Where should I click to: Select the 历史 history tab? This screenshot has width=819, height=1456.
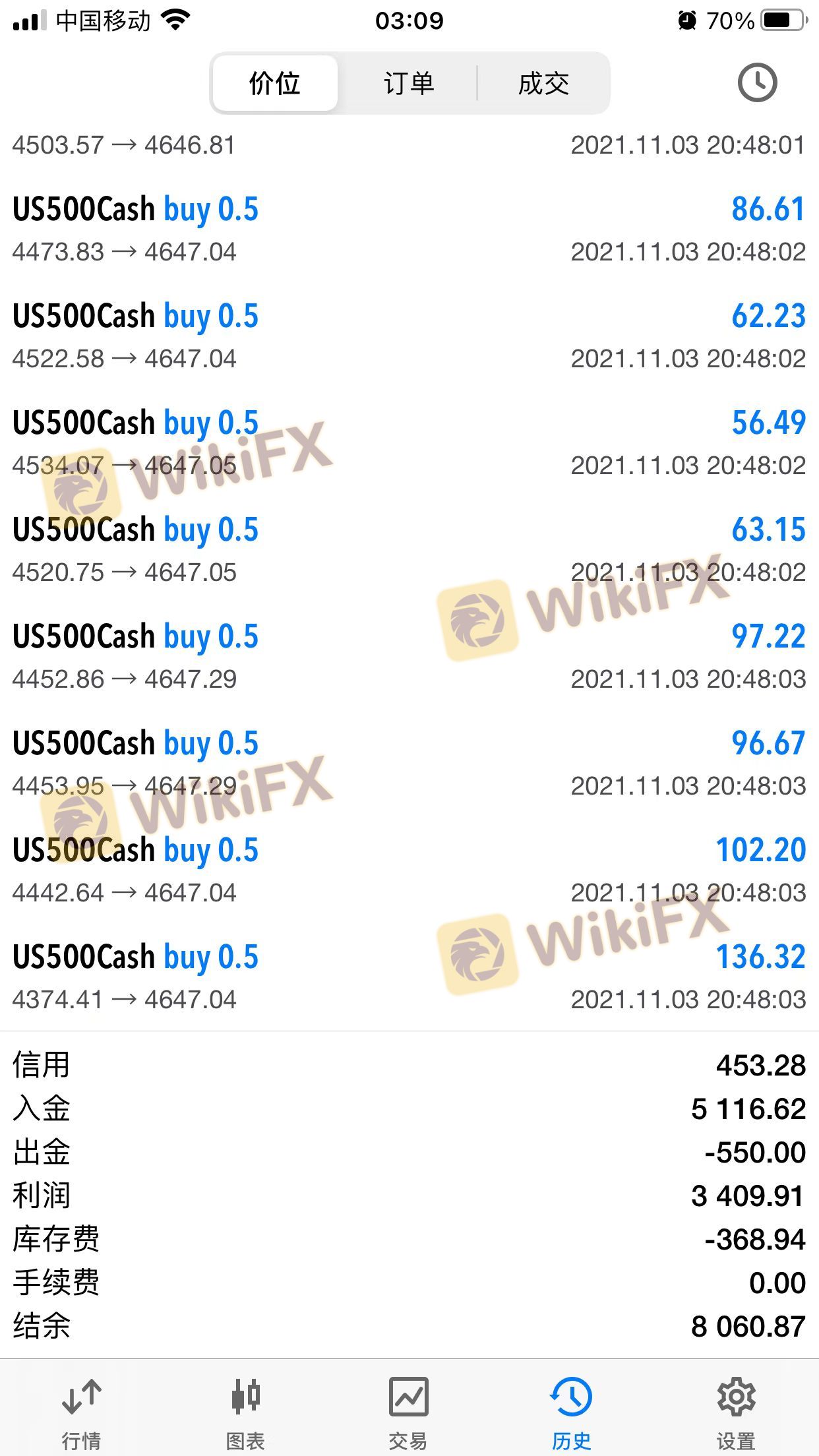pyautogui.click(x=571, y=1405)
